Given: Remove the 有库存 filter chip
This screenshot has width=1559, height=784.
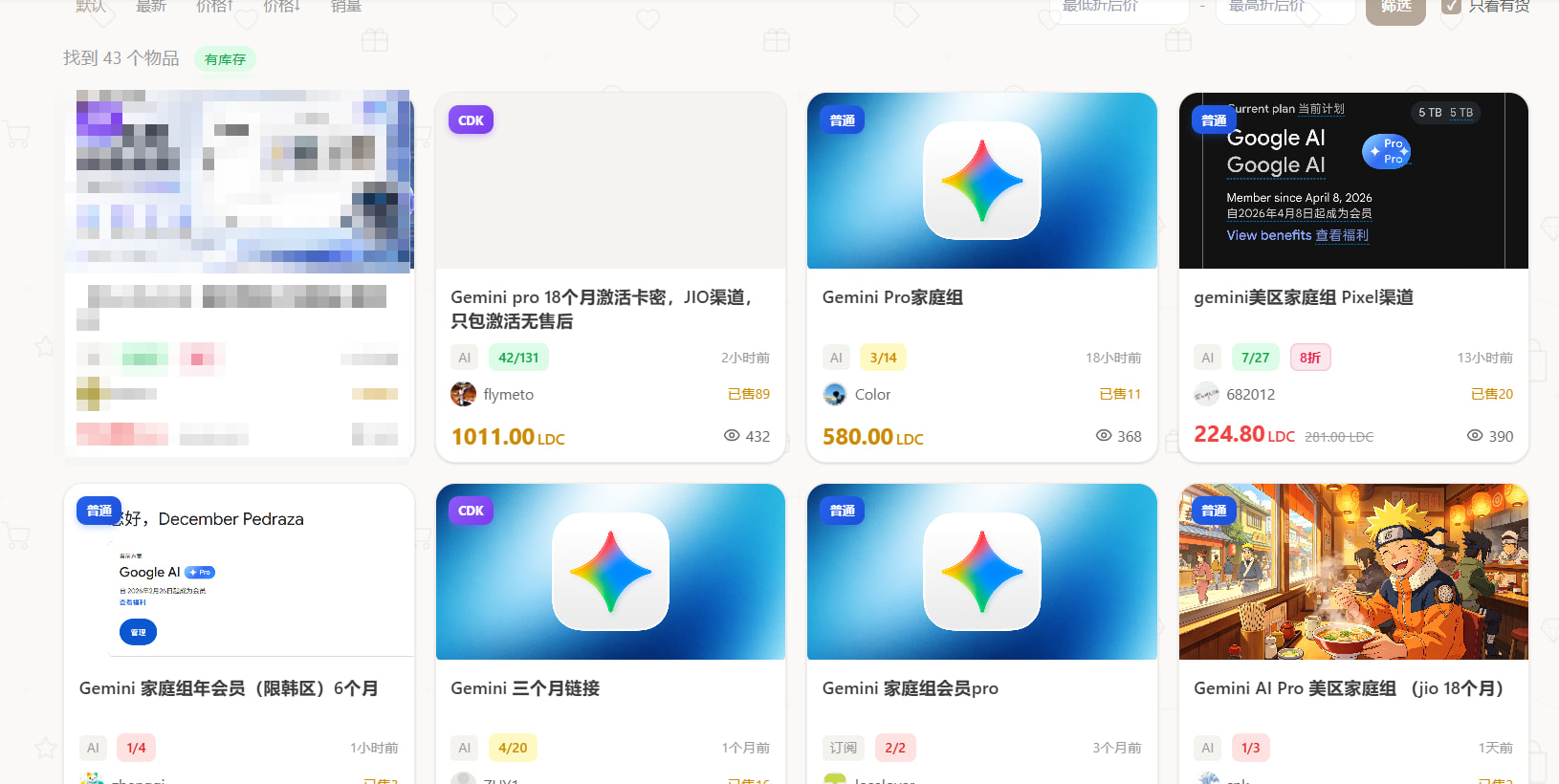Looking at the screenshot, I should (x=225, y=59).
